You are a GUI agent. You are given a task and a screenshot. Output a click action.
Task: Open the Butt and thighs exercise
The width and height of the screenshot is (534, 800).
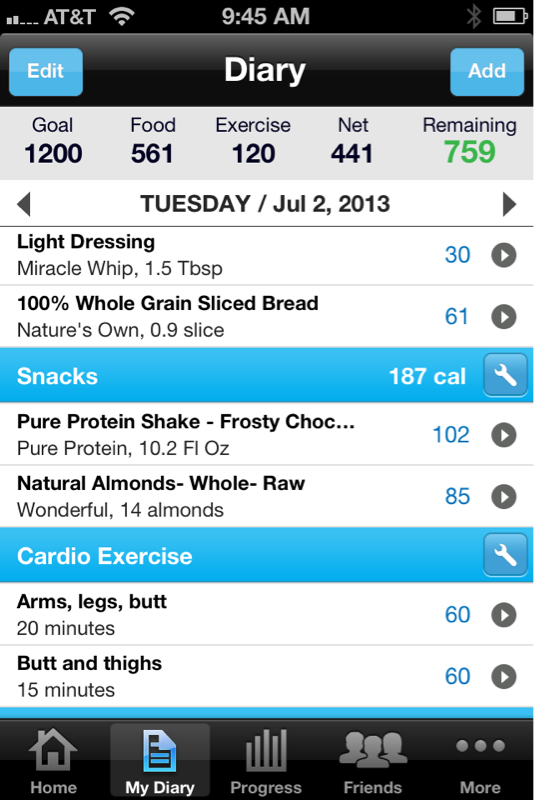[267, 676]
